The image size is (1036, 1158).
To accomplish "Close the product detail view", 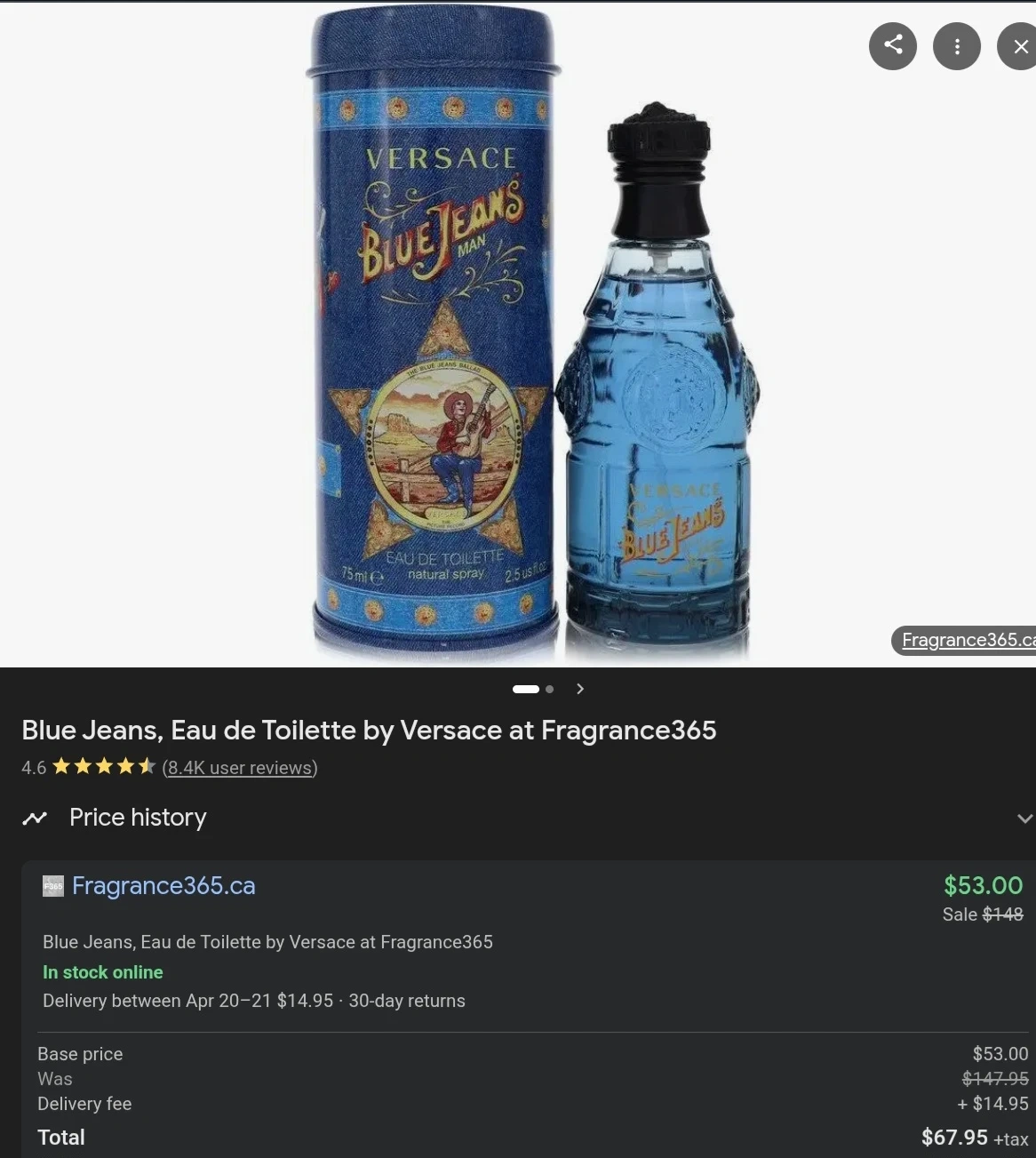I will tap(1020, 46).
